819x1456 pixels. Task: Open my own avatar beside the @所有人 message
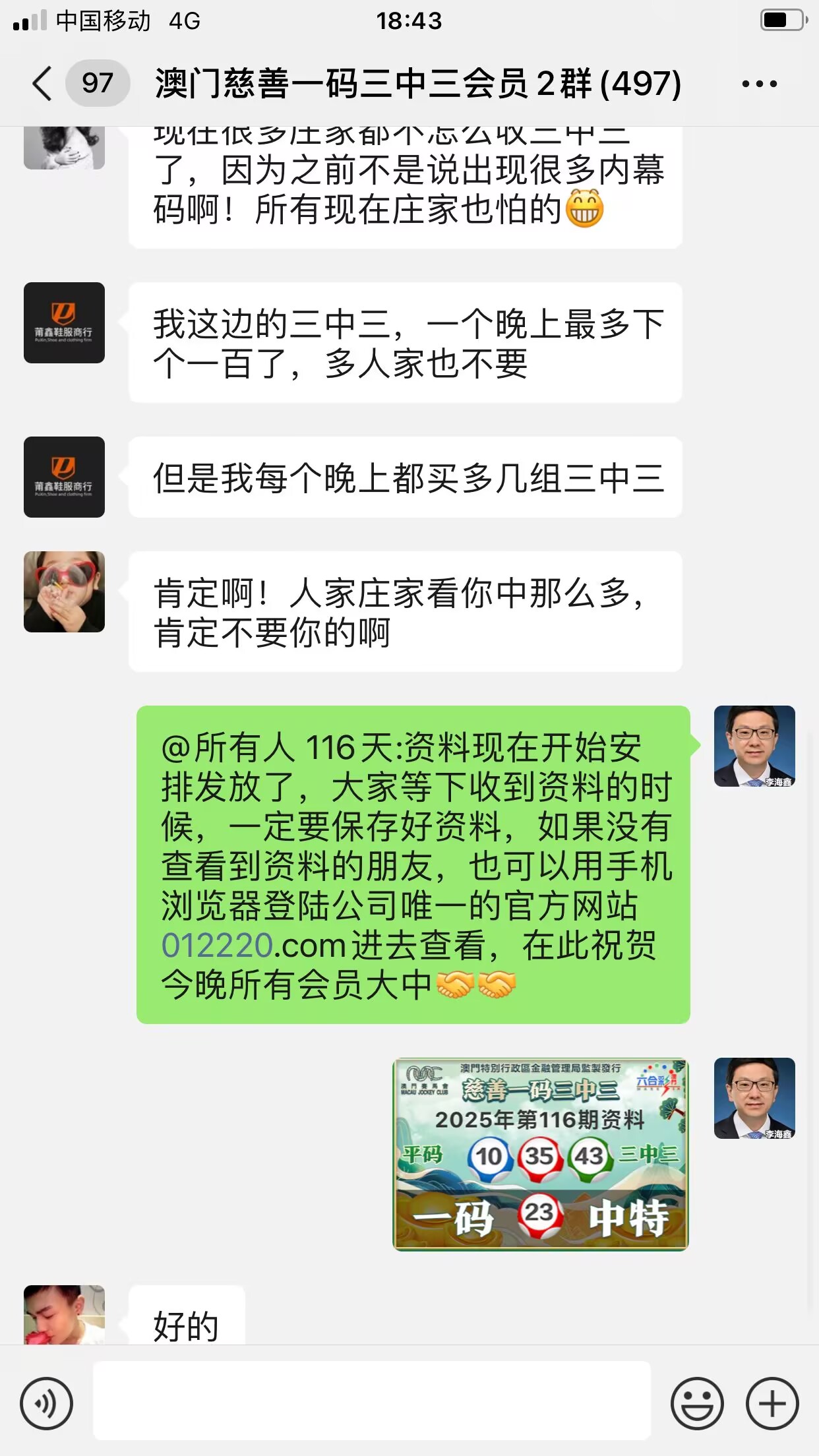(754, 746)
